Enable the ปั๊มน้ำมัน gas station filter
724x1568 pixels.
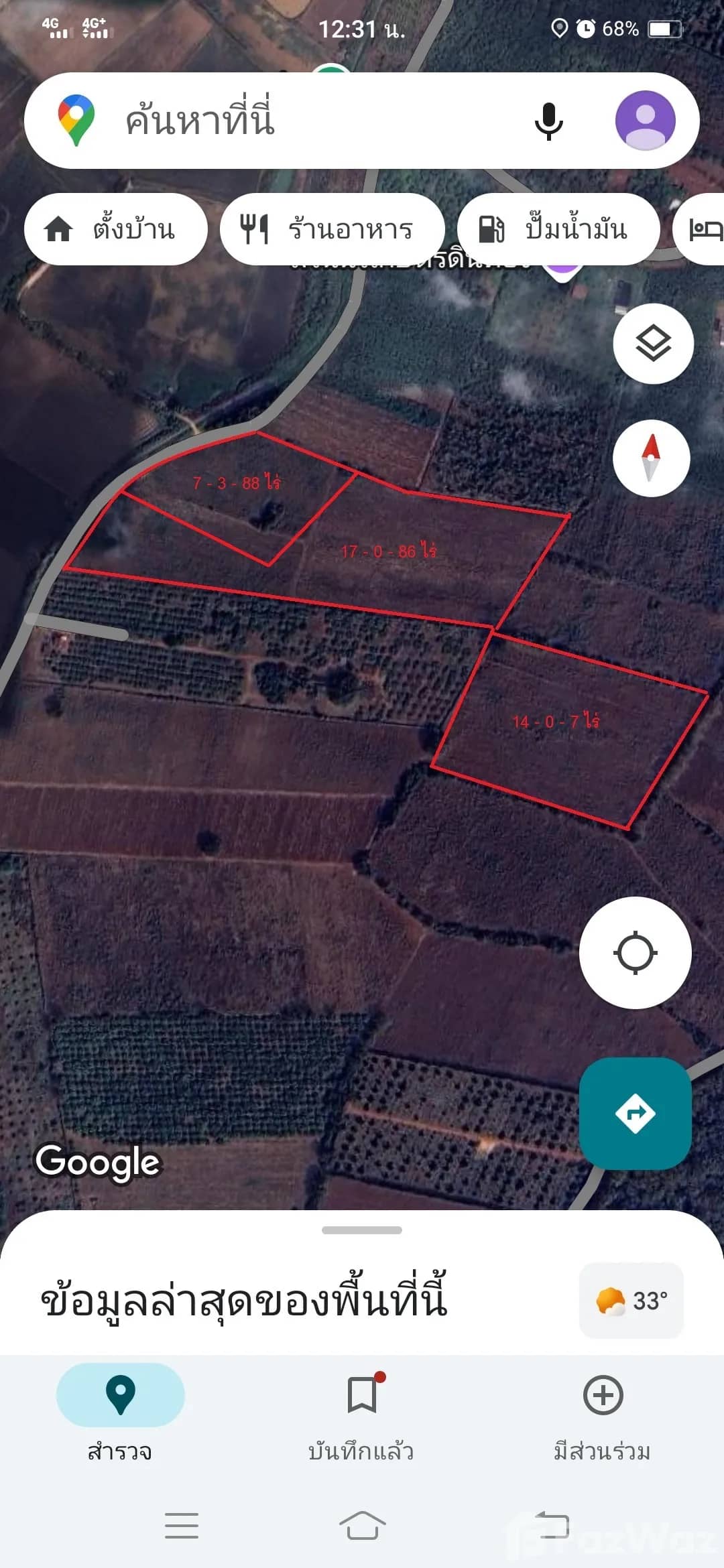pyautogui.click(x=558, y=228)
